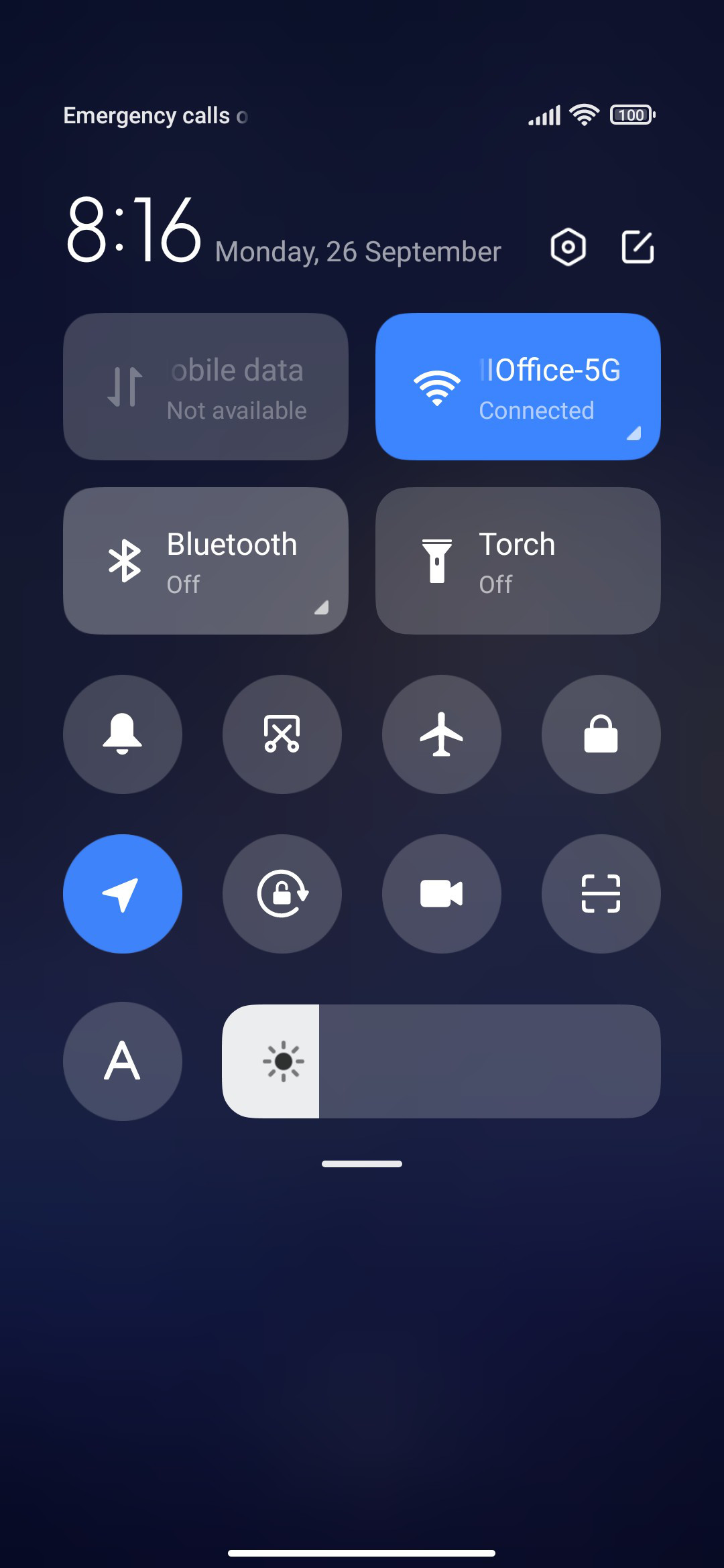Turn off the Office-5G Wi-Fi tile
This screenshot has width=724, height=1568.
tap(518, 387)
